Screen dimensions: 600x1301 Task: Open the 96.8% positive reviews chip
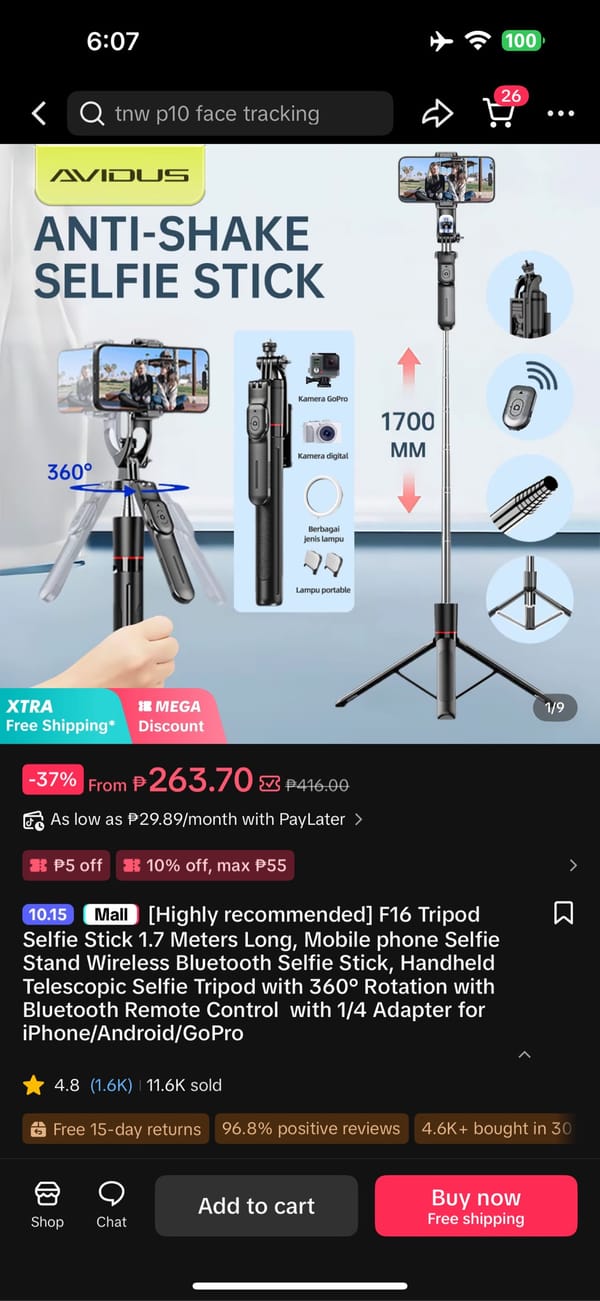tap(310, 1129)
